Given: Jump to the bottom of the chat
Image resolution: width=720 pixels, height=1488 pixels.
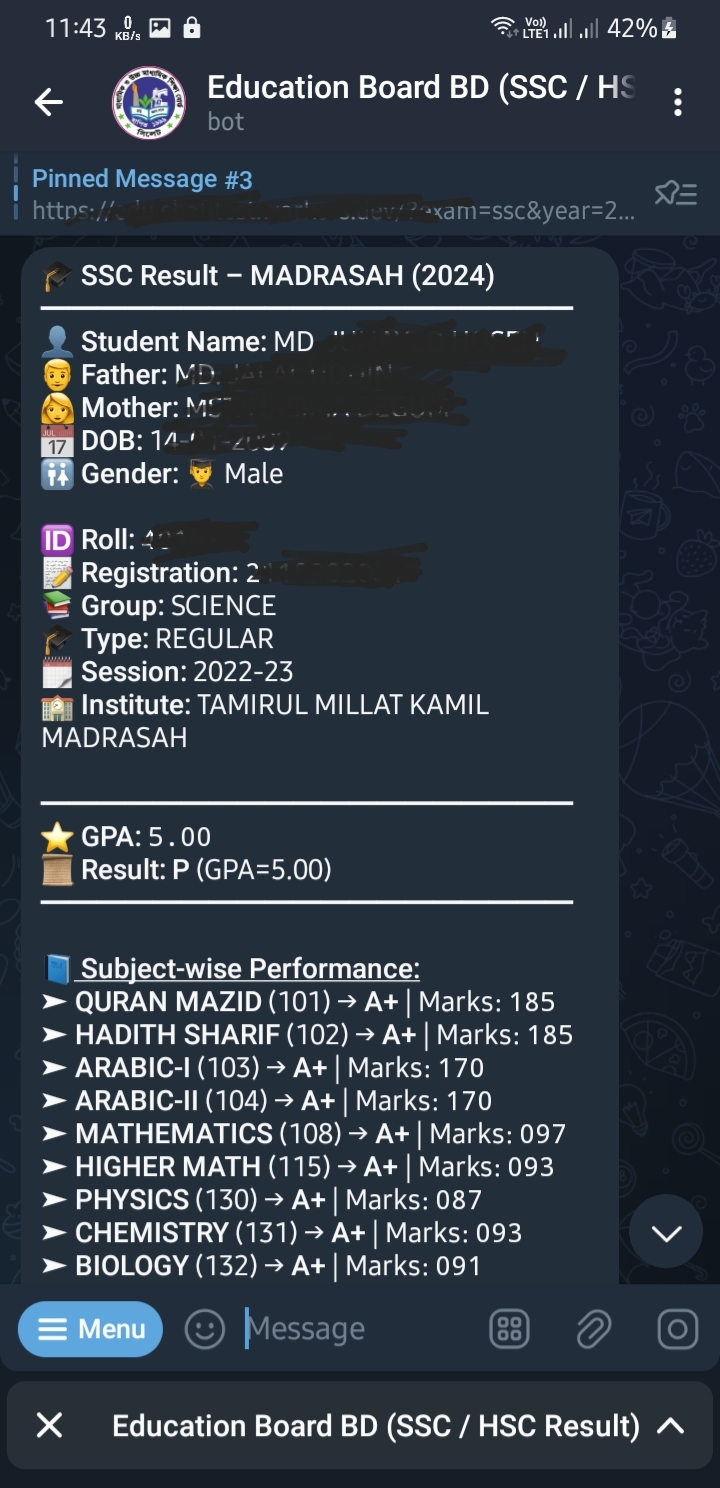Looking at the screenshot, I should (666, 1233).
